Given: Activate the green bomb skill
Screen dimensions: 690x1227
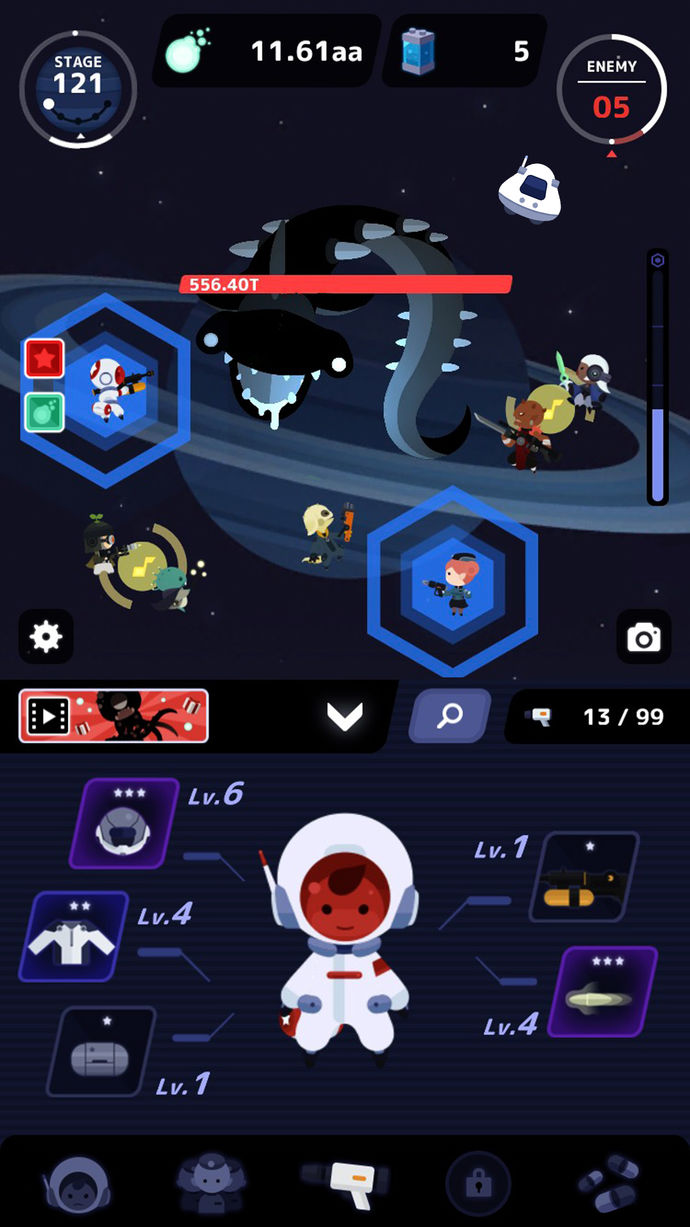Looking at the screenshot, I should [x=45, y=412].
